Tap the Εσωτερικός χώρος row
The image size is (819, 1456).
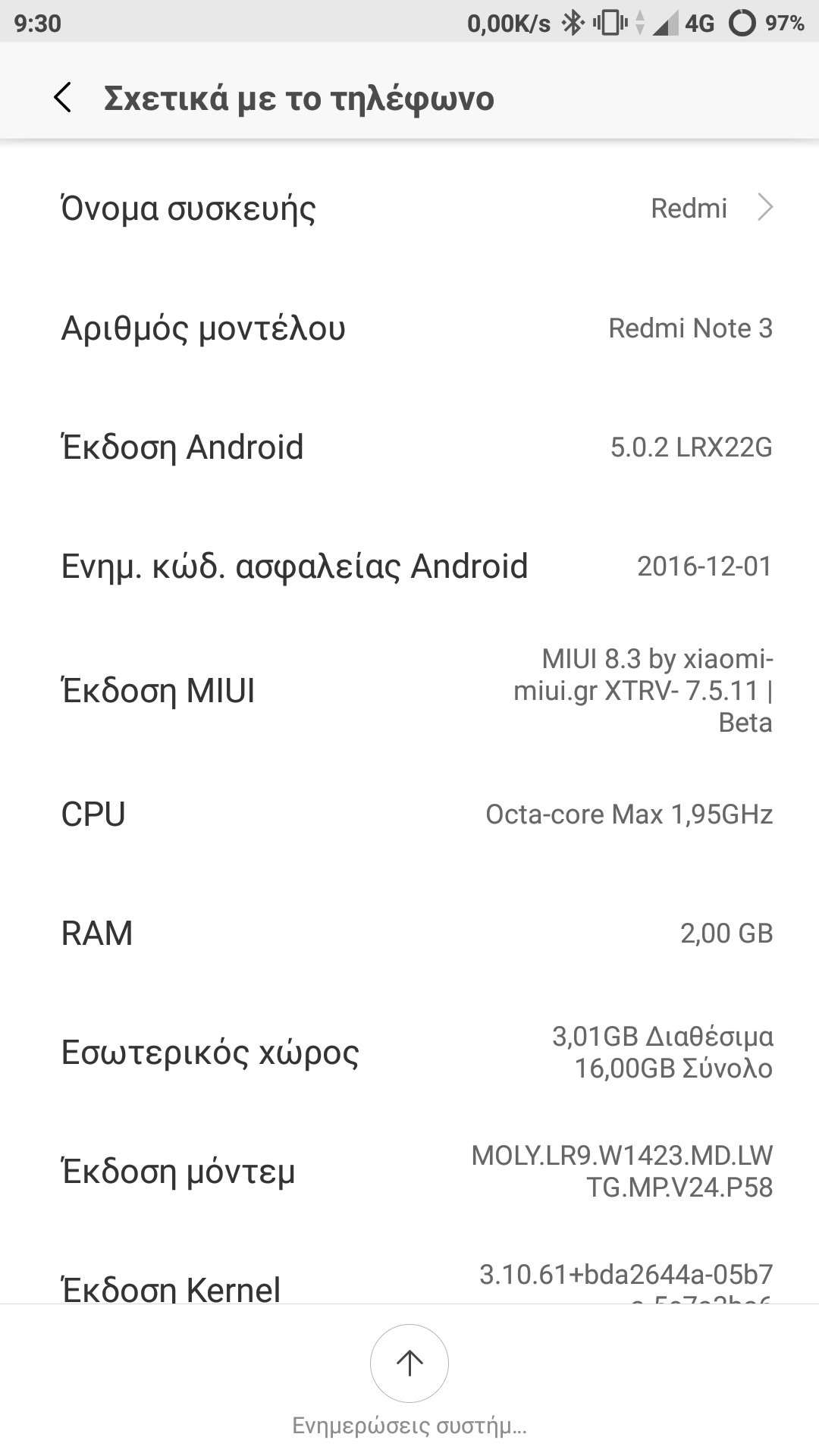[409, 1052]
